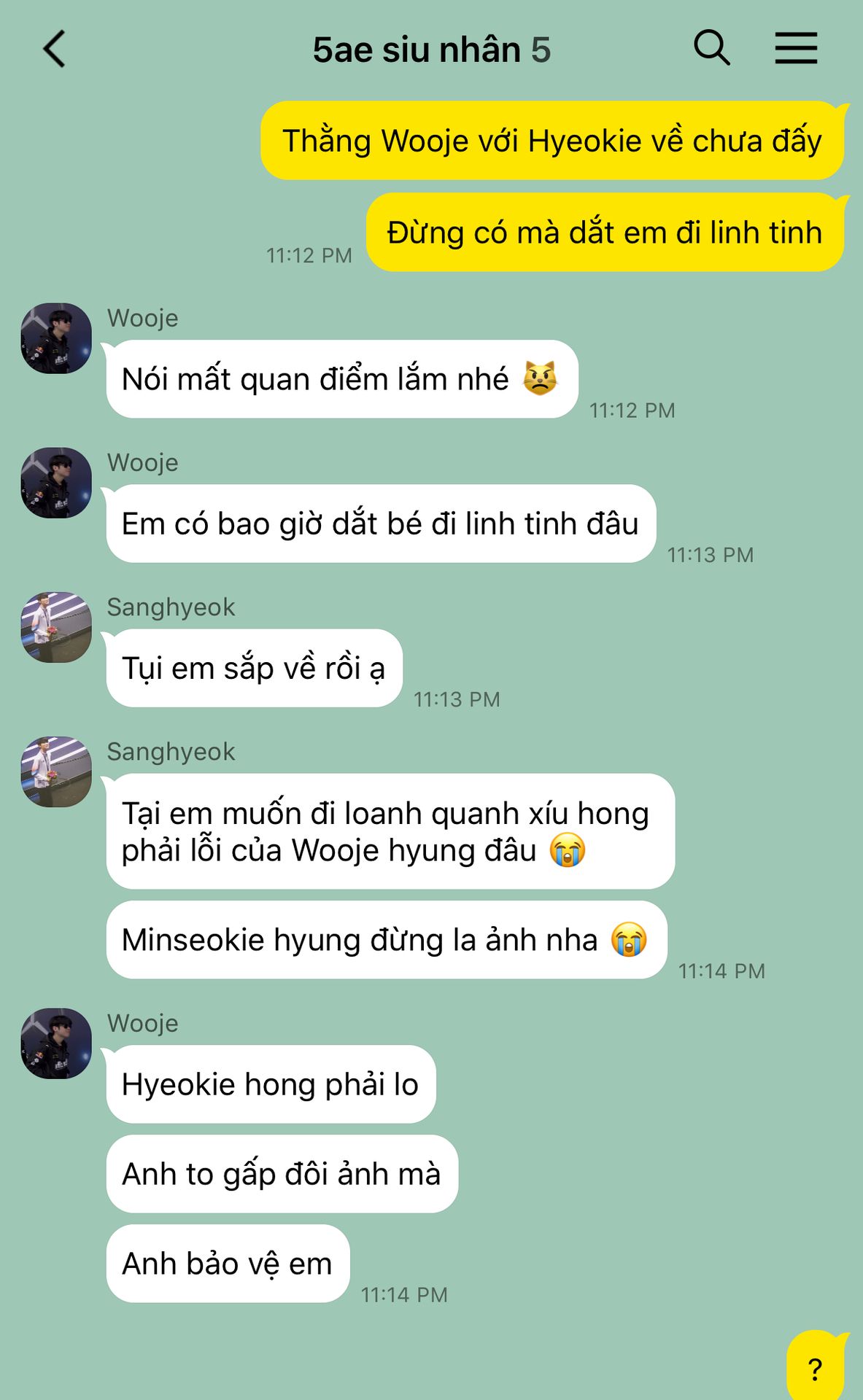863x1400 pixels.
Task: Open Wooje's avatar beside "Nói mất quan điểm"
Action: click(56, 338)
